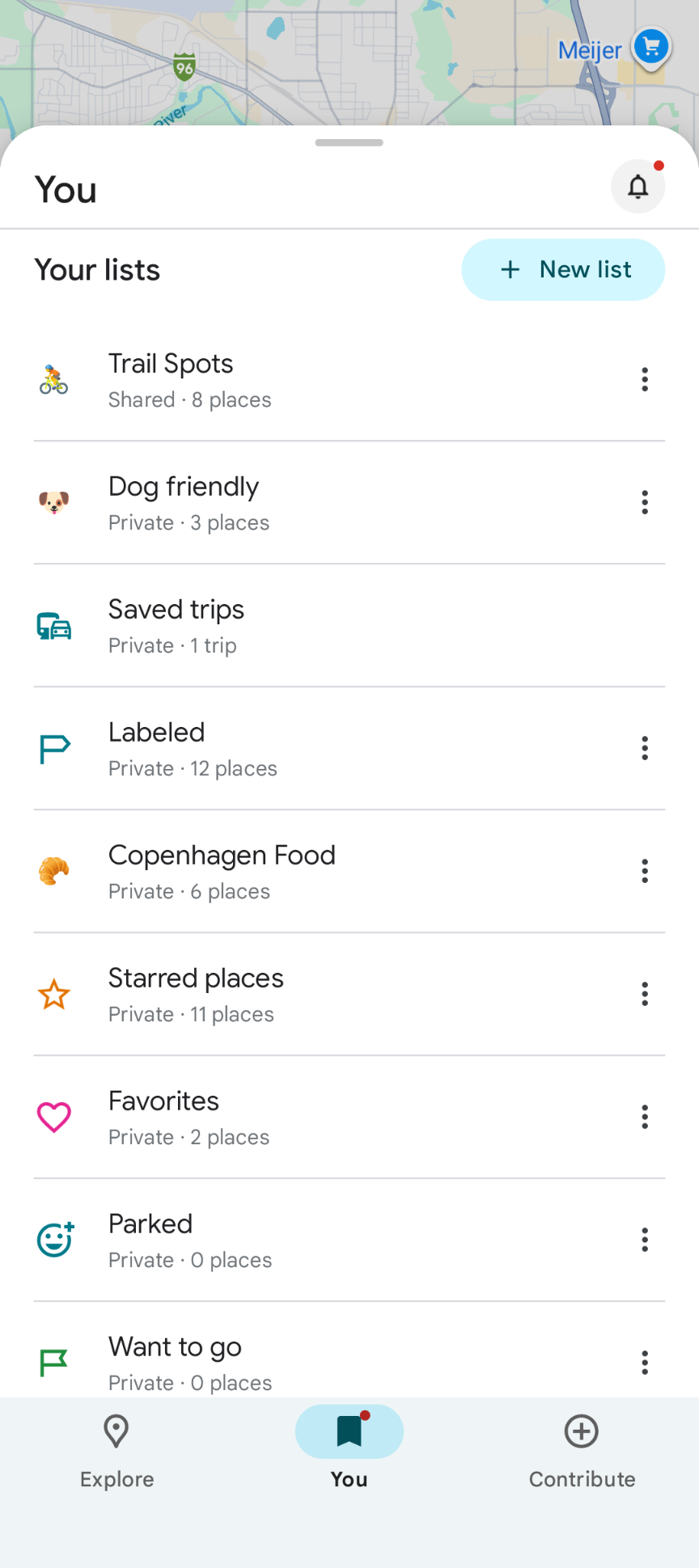The width and height of the screenshot is (699, 1568).
Task: Click the Trail Spots cyclist emoji icon
Action: (x=53, y=379)
